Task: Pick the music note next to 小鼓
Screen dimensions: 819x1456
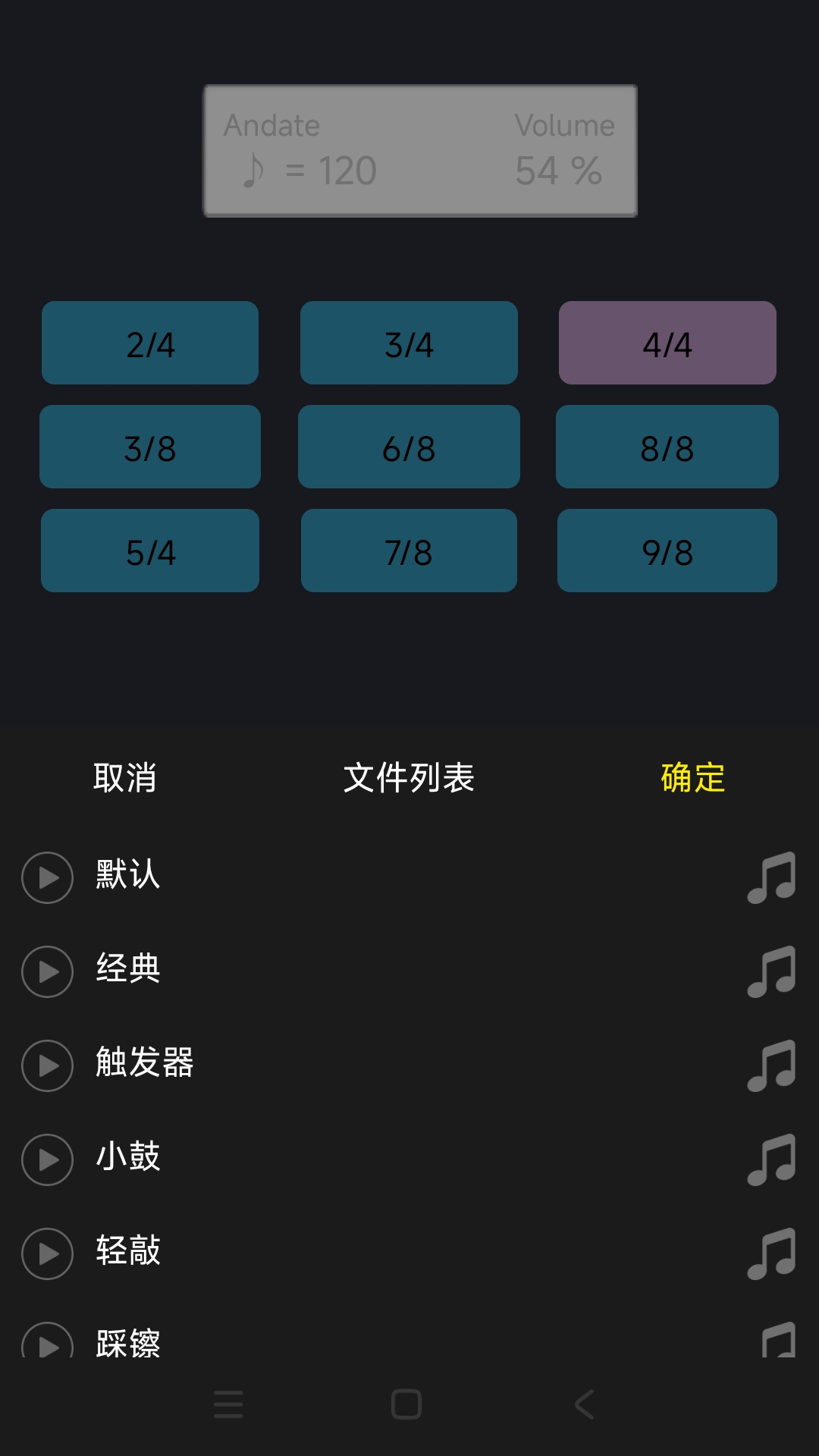Action: (x=771, y=1159)
